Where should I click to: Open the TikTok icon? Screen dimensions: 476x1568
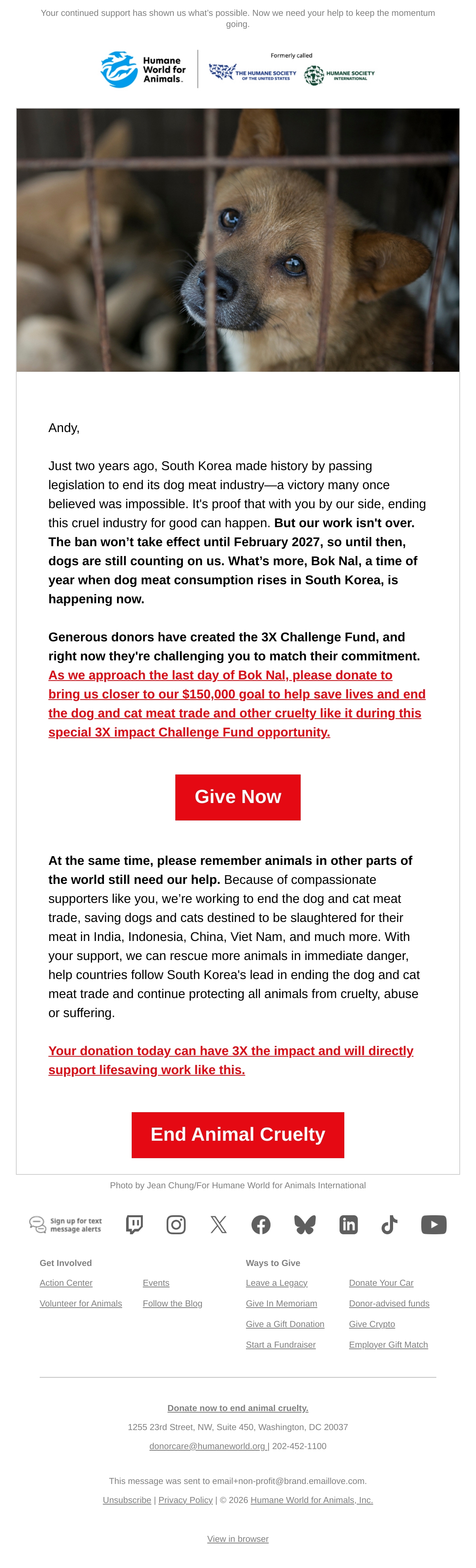[390, 1224]
